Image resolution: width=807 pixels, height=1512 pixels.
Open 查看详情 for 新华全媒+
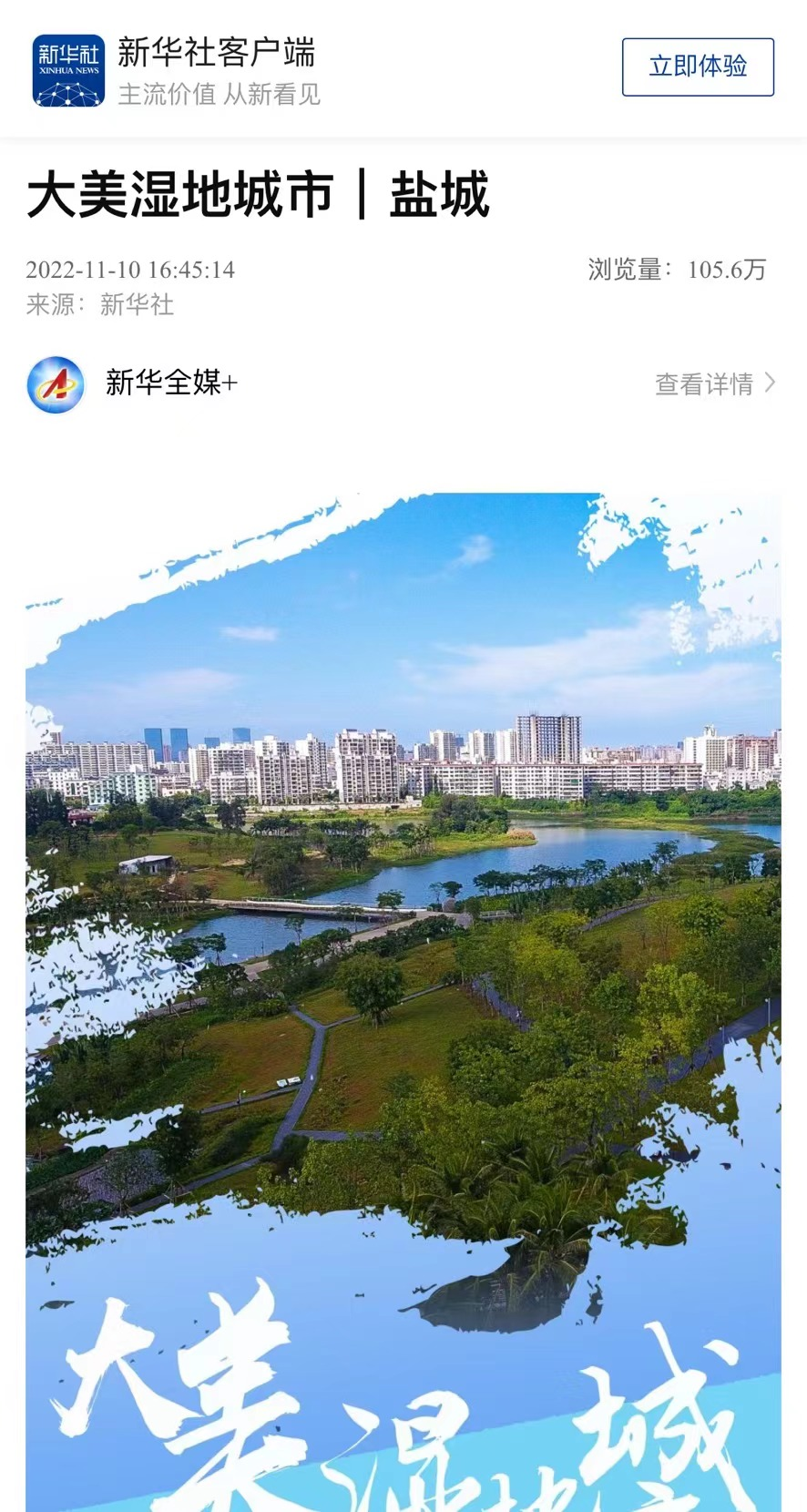pos(715,384)
